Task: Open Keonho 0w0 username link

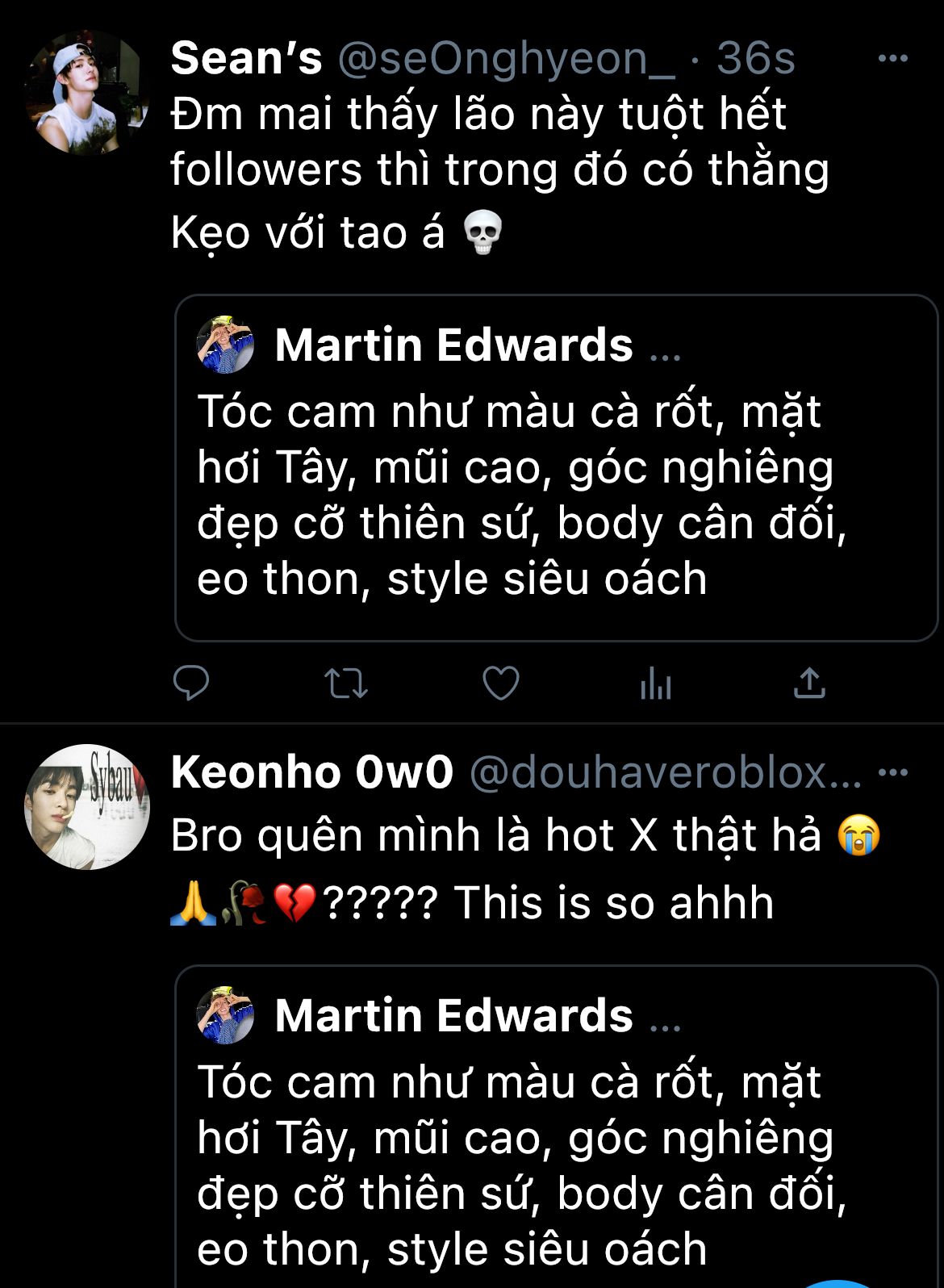Action: 312,772
